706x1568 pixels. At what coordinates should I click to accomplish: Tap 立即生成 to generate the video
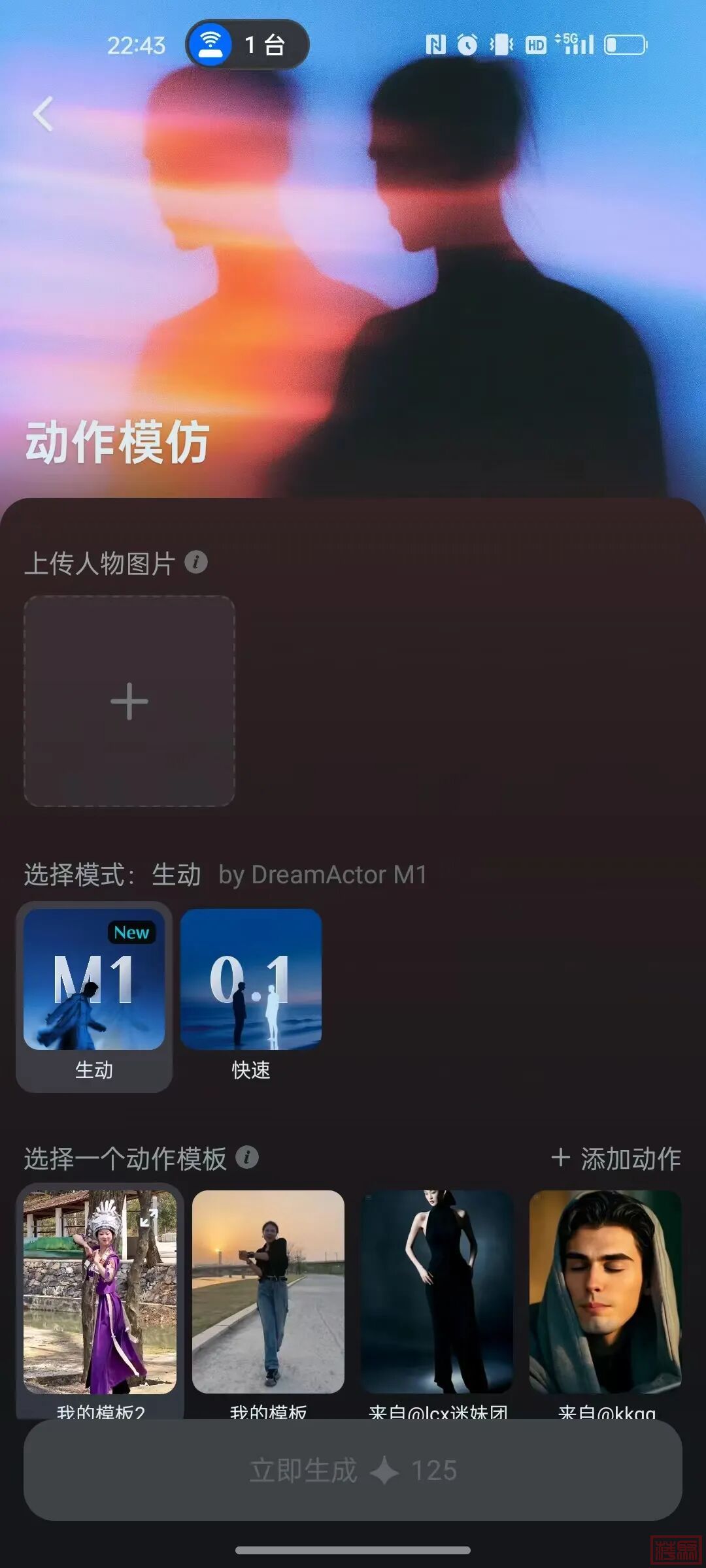353,1470
